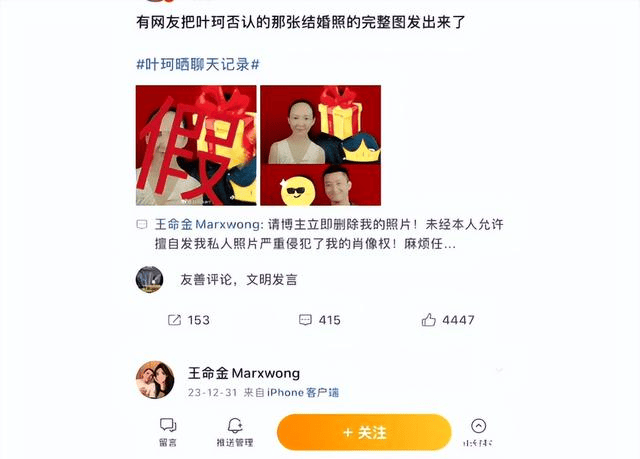Viewport: 640px width, 459px height.
Task: Share this post (153)
Action: click(188, 320)
